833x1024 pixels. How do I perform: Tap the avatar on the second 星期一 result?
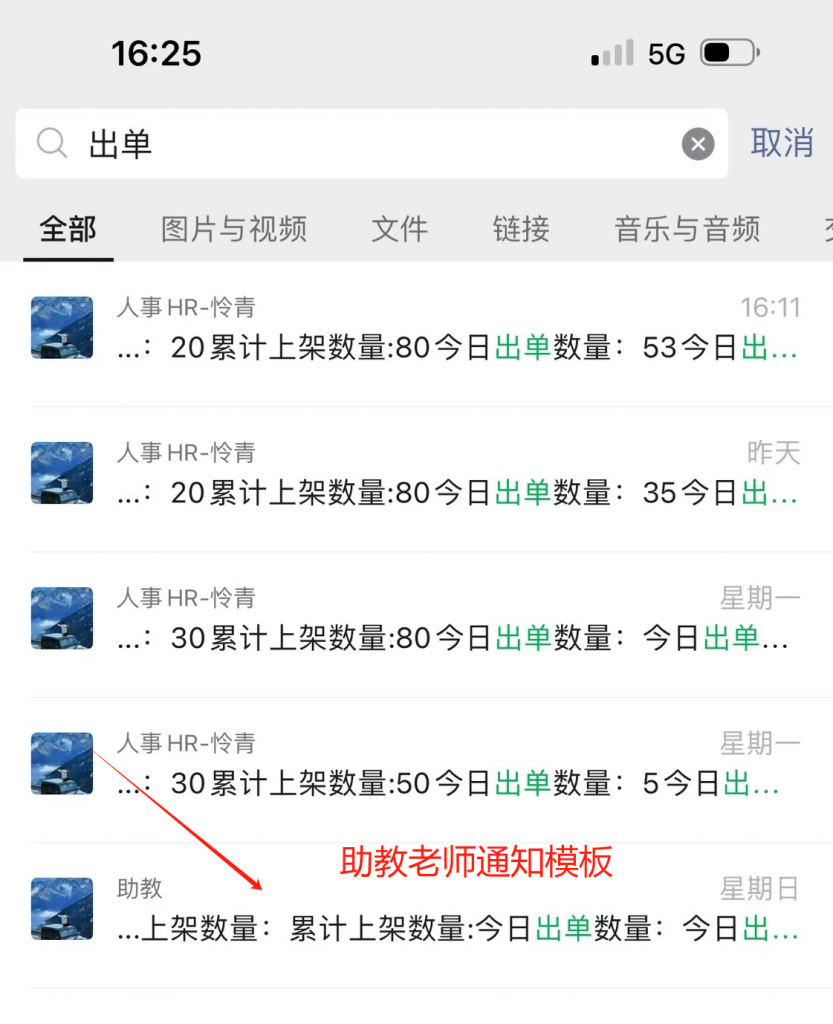coord(61,763)
